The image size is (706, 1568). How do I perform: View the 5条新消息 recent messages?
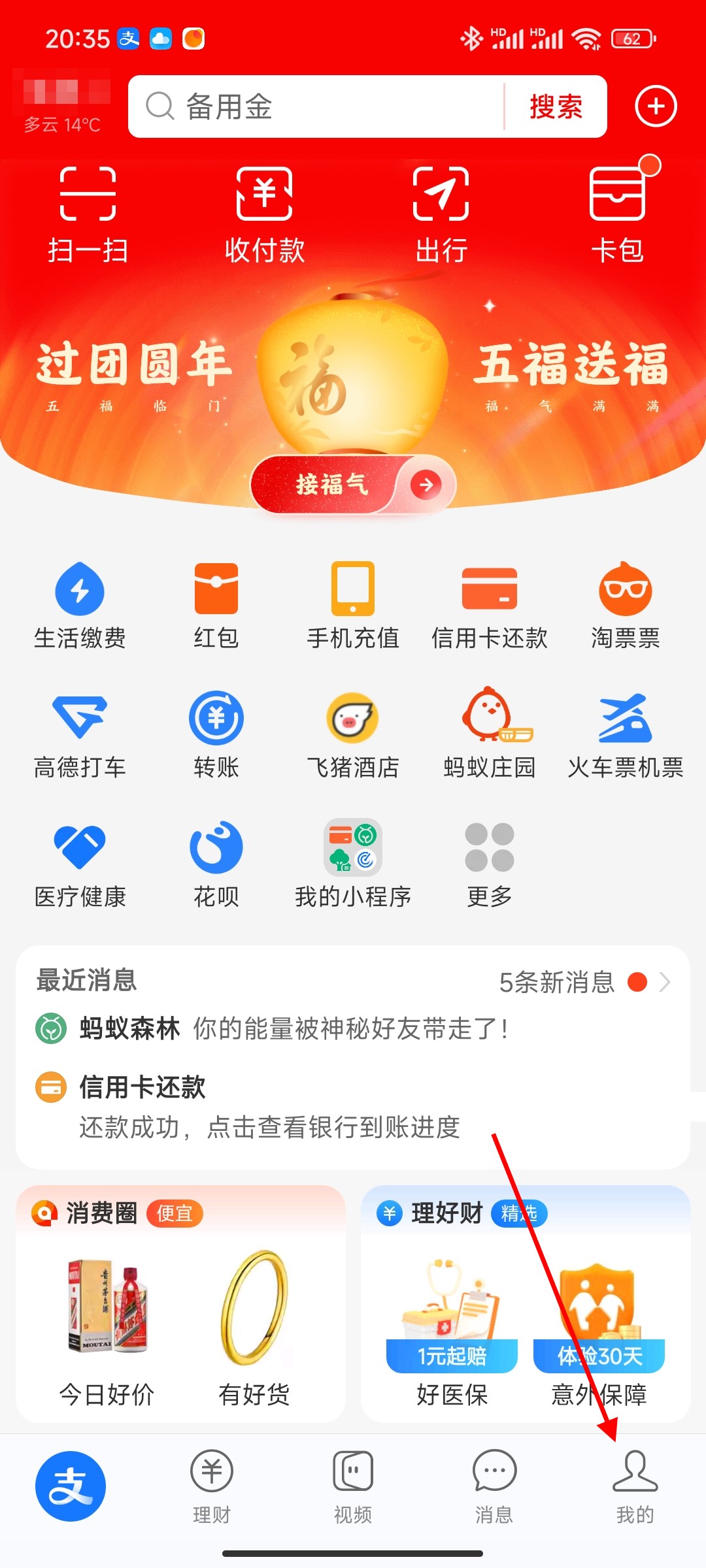point(582,982)
